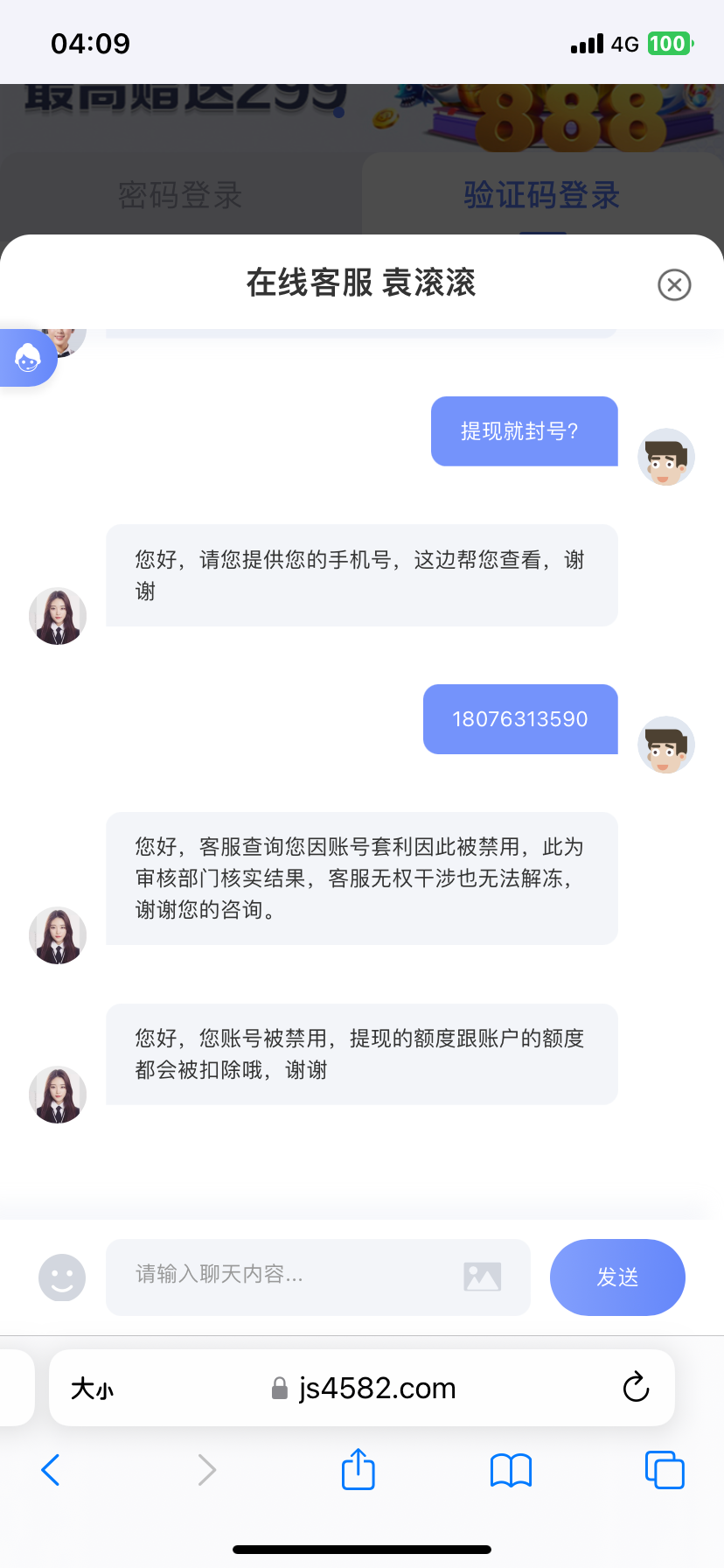Close the 在线客服 chat panel
Screen dimensions: 724x1568
click(674, 284)
